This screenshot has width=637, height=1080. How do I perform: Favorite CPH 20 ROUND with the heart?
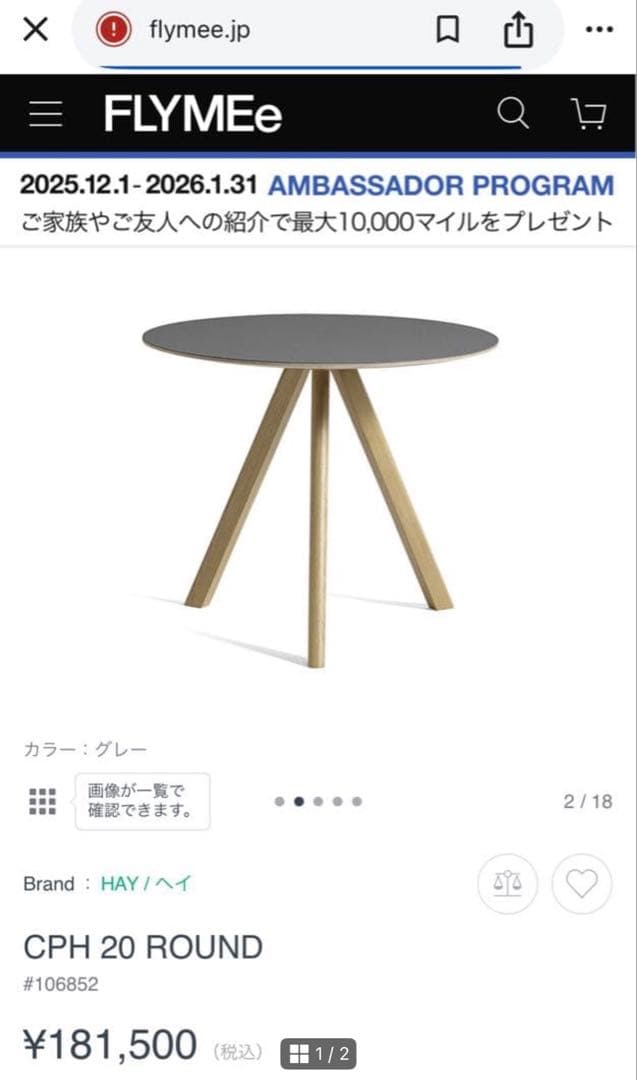pyautogui.click(x=582, y=884)
